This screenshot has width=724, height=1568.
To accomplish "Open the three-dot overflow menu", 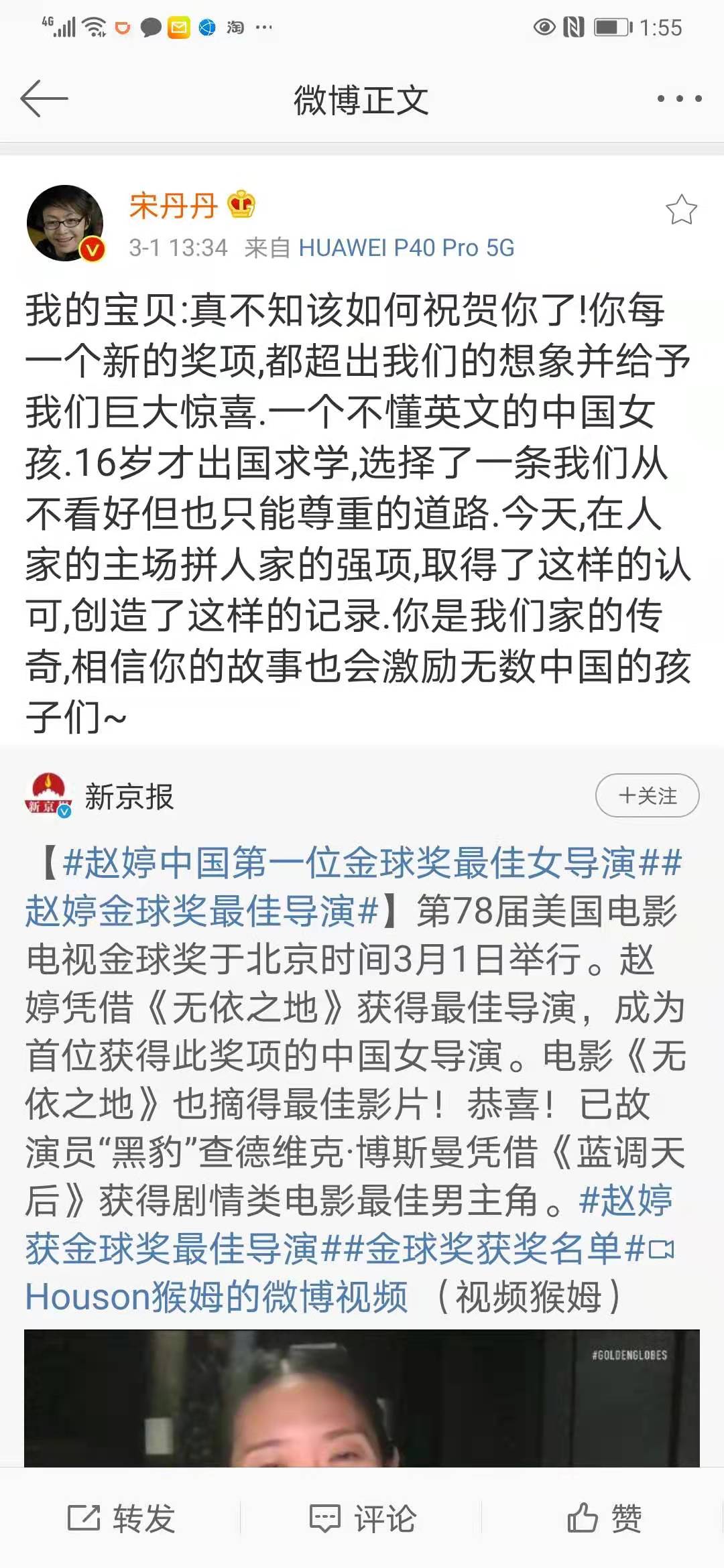I will (x=679, y=99).
